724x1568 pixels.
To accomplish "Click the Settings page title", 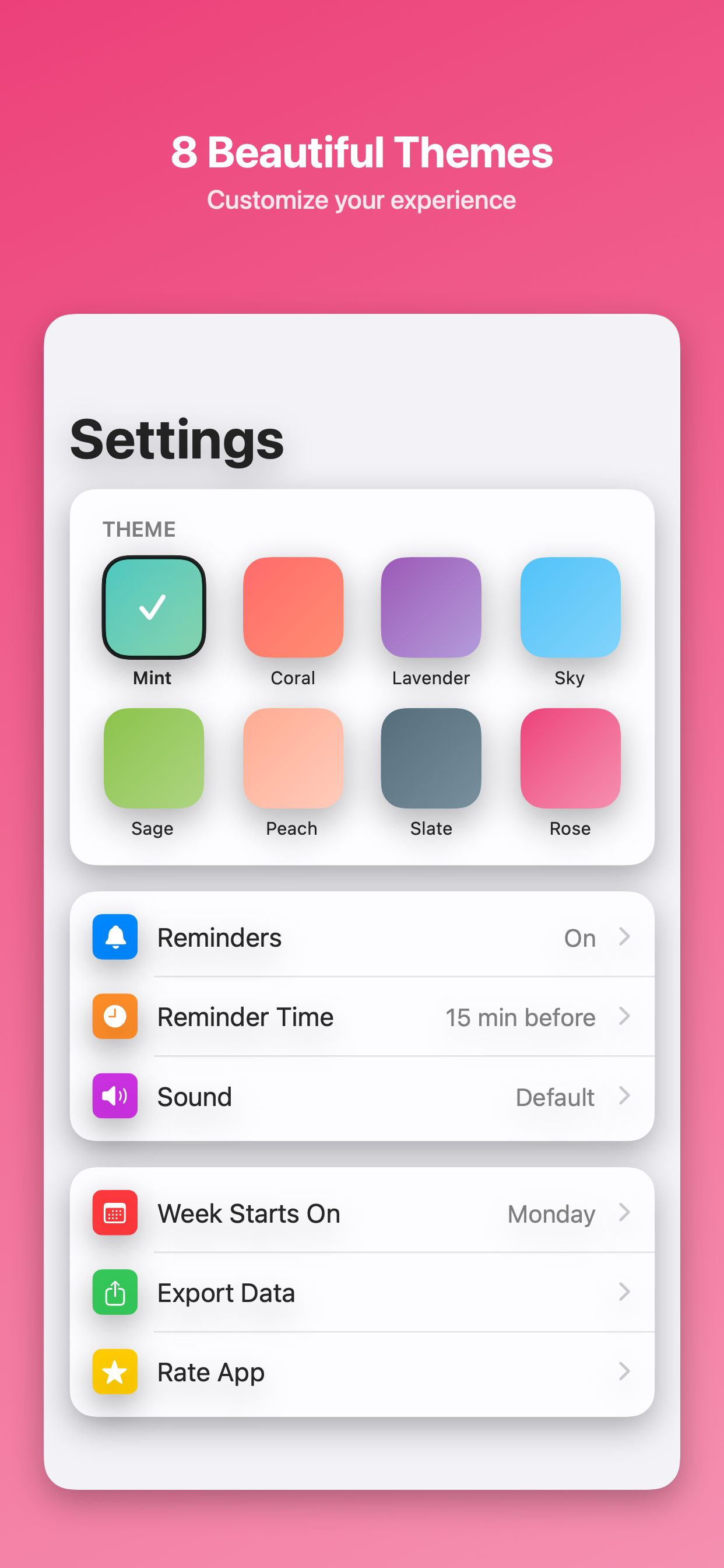I will click(177, 439).
